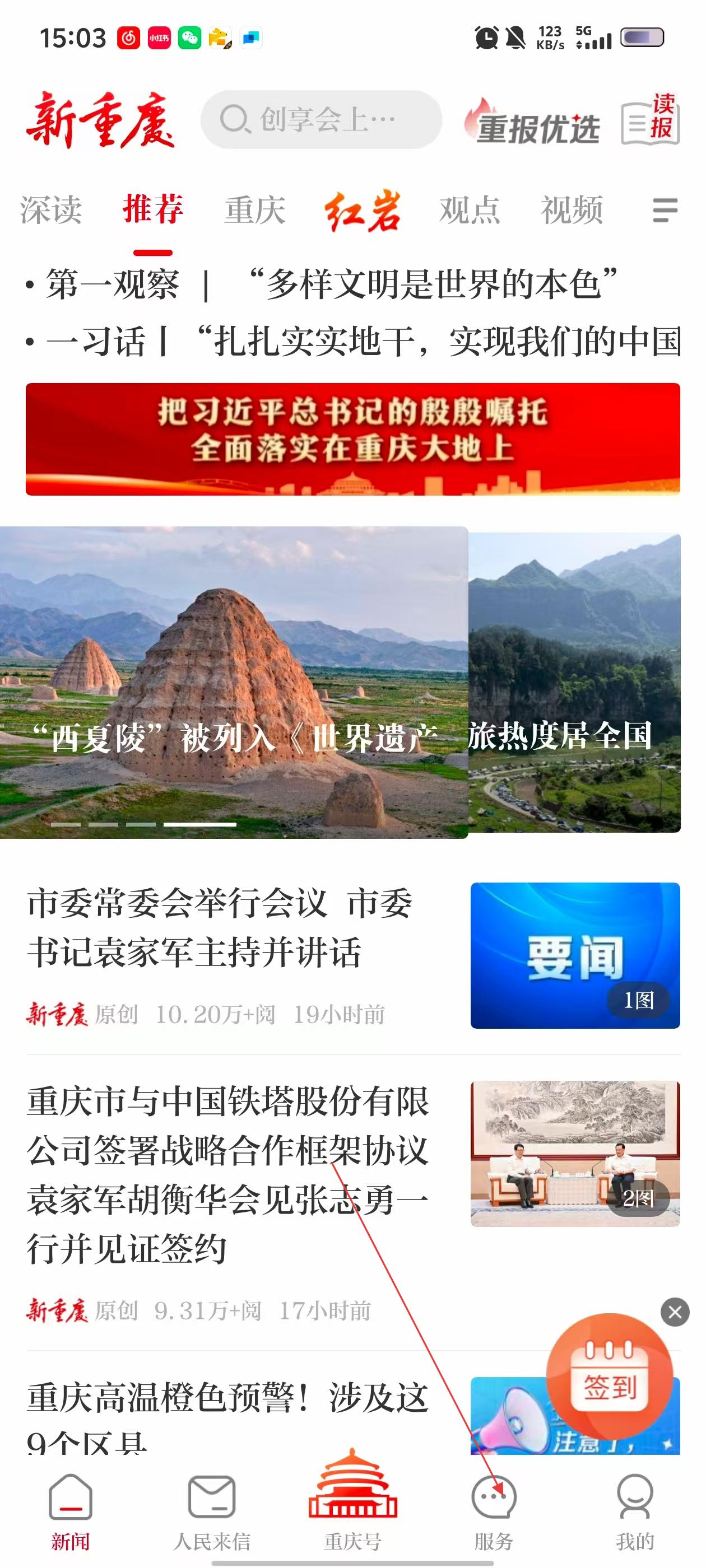
Task: Open the 中国铁塔 strategic agreement article
Action: (x=227, y=1175)
